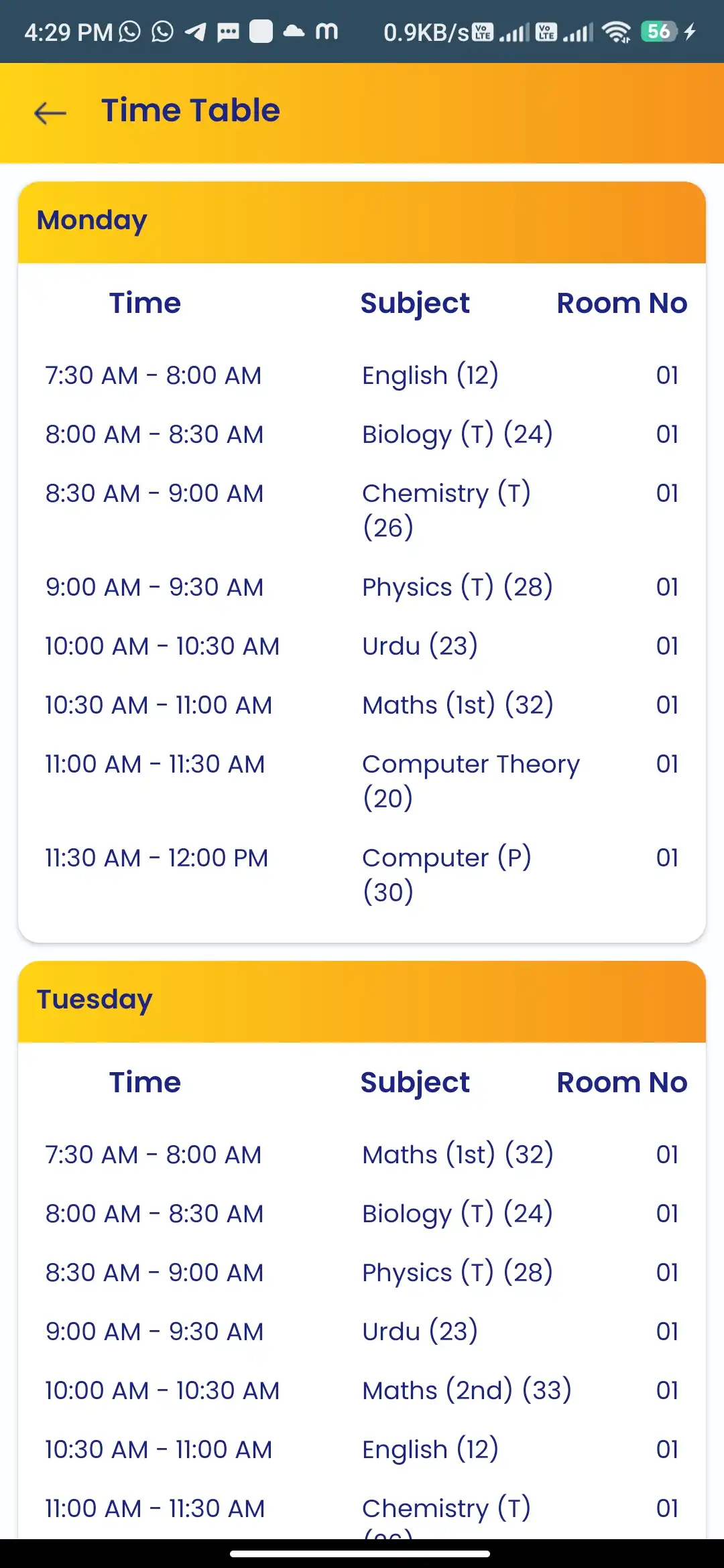Image resolution: width=724 pixels, height=1568 pixels.
Task: Tap the Time Table title
Action: 190,110
